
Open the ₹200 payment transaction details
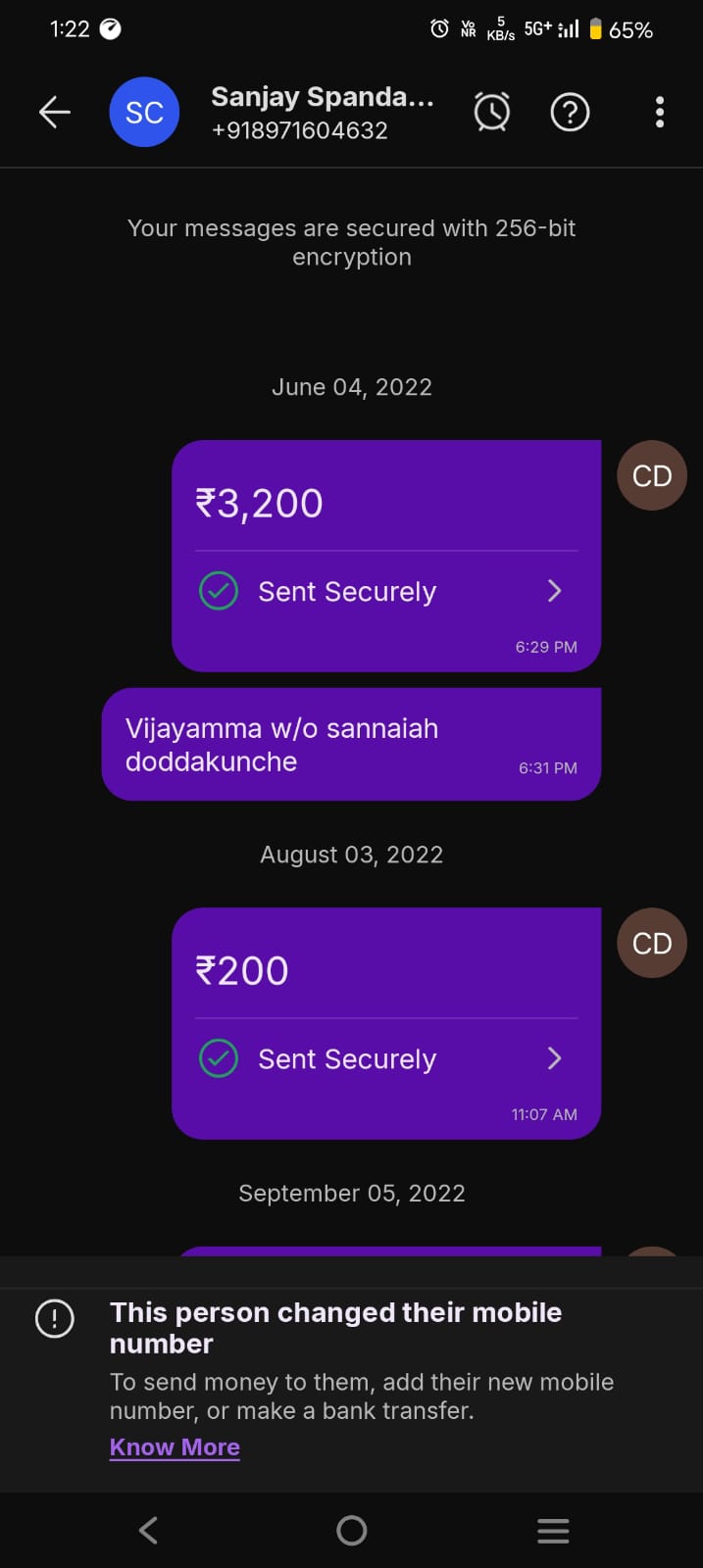385,1058
